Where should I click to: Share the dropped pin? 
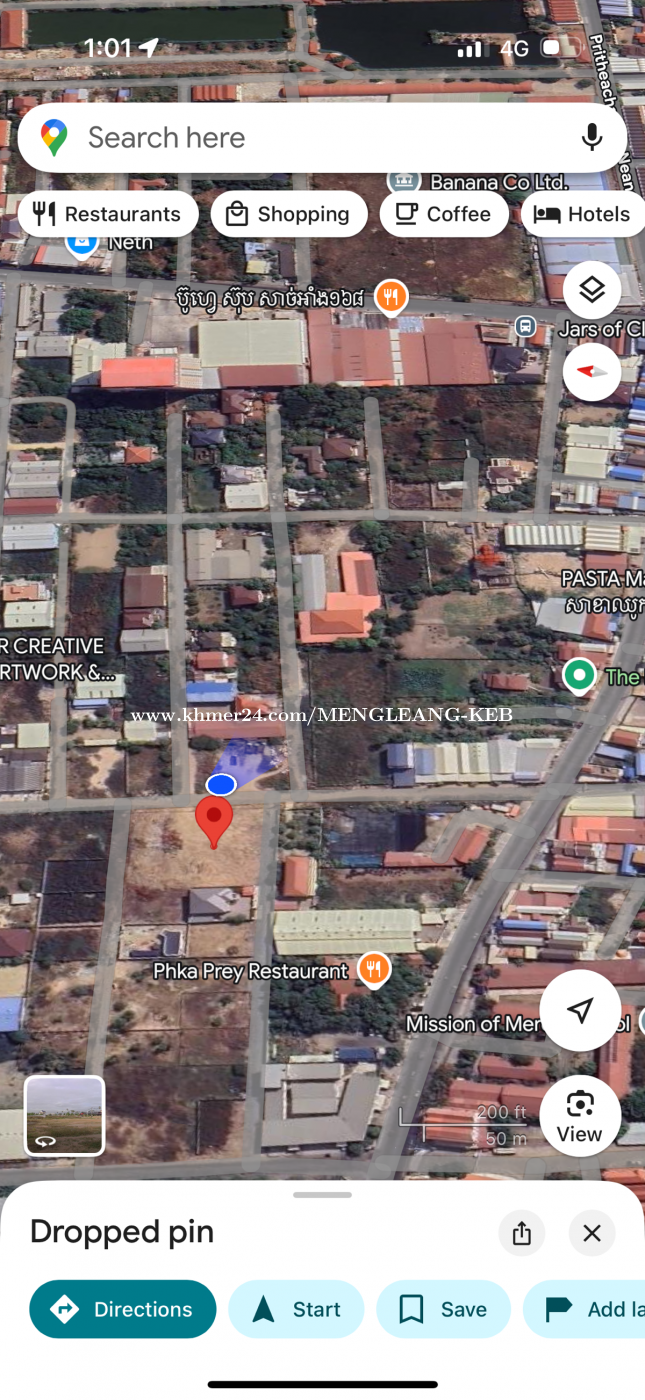click(522, 1233)
